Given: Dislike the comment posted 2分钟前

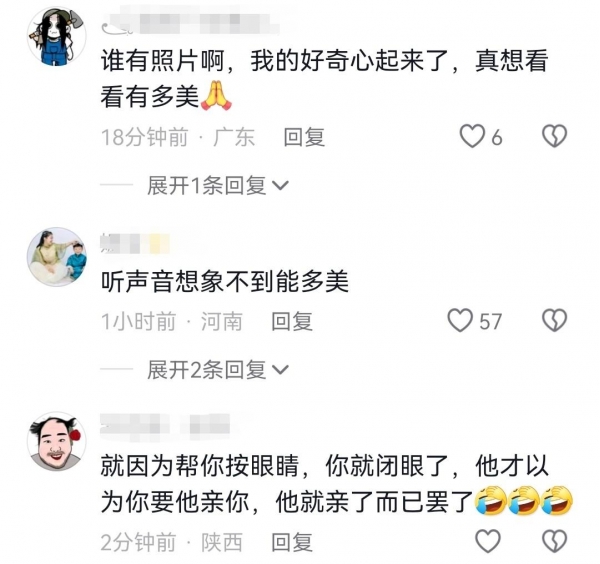Looking at the screenshot, I should click(554, 542).
